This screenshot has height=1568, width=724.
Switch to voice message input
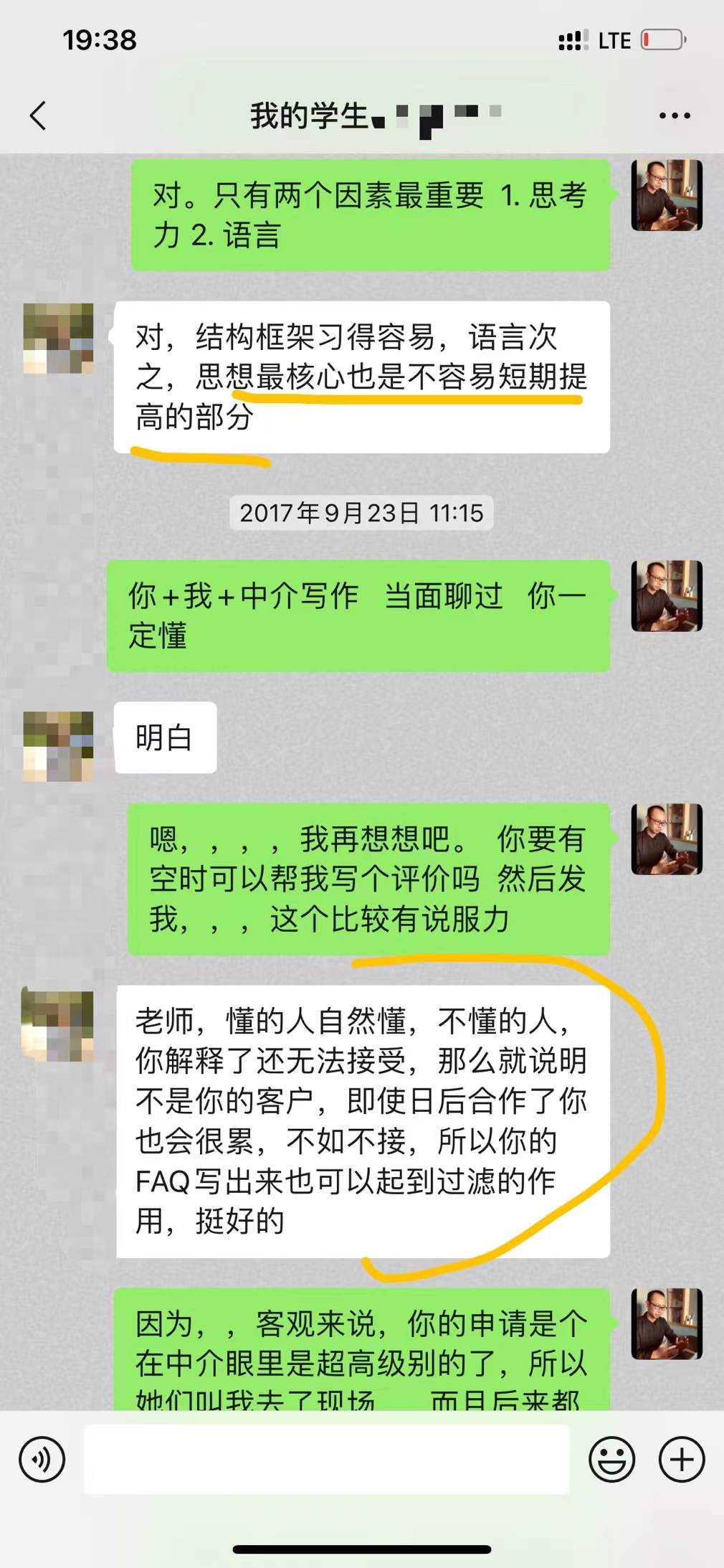click(x=42, y=1460)
